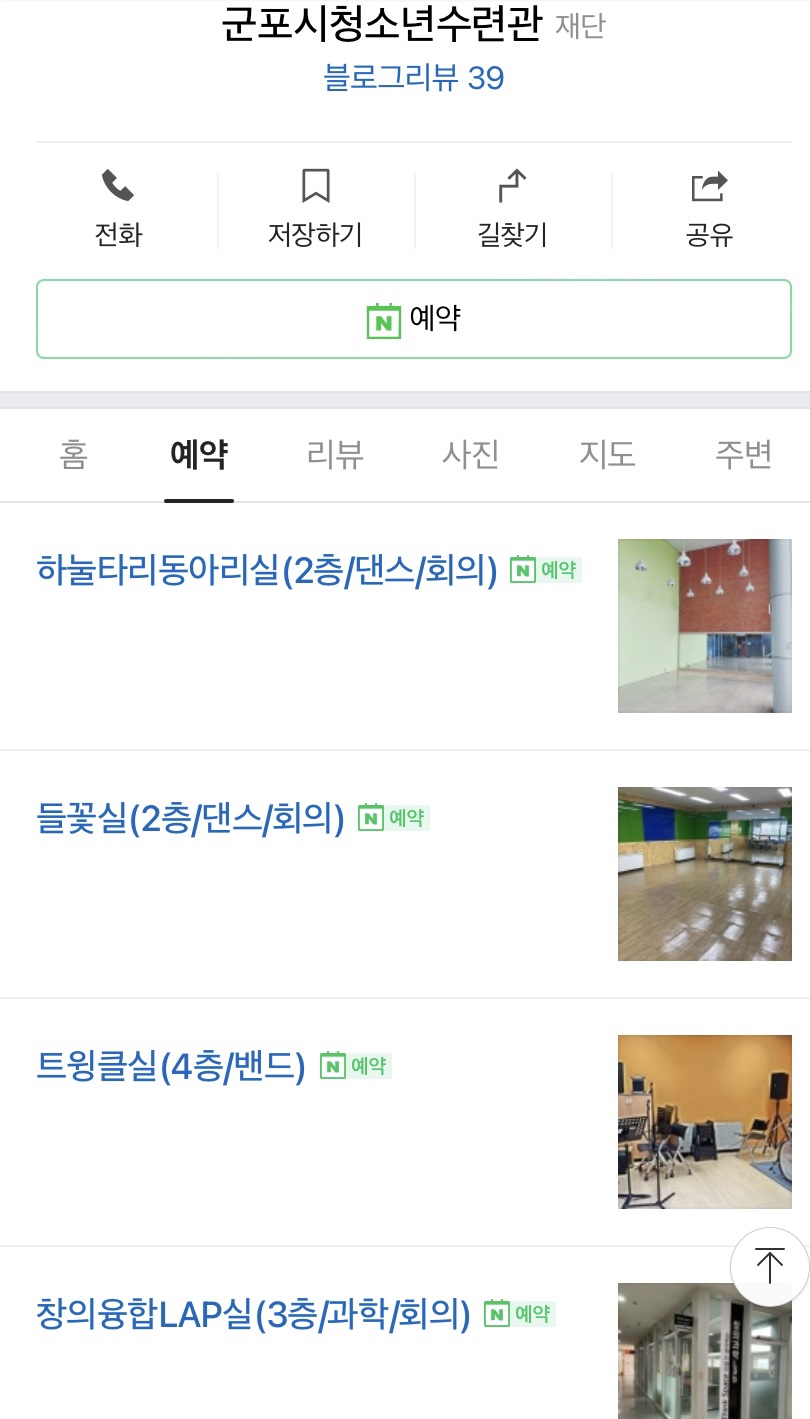View the 트윙클실 band room photo

(704, 1122)
